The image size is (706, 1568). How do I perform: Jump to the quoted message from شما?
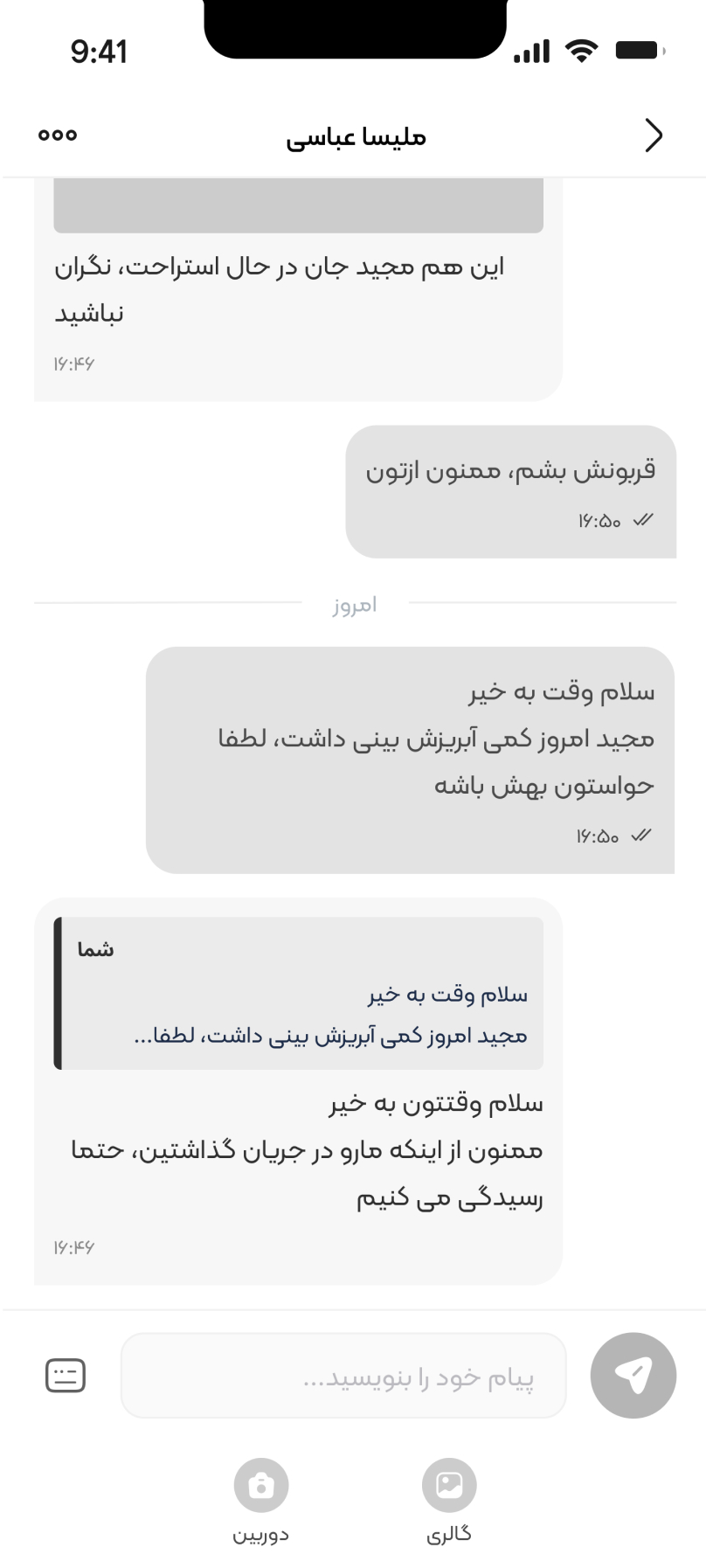299,994
